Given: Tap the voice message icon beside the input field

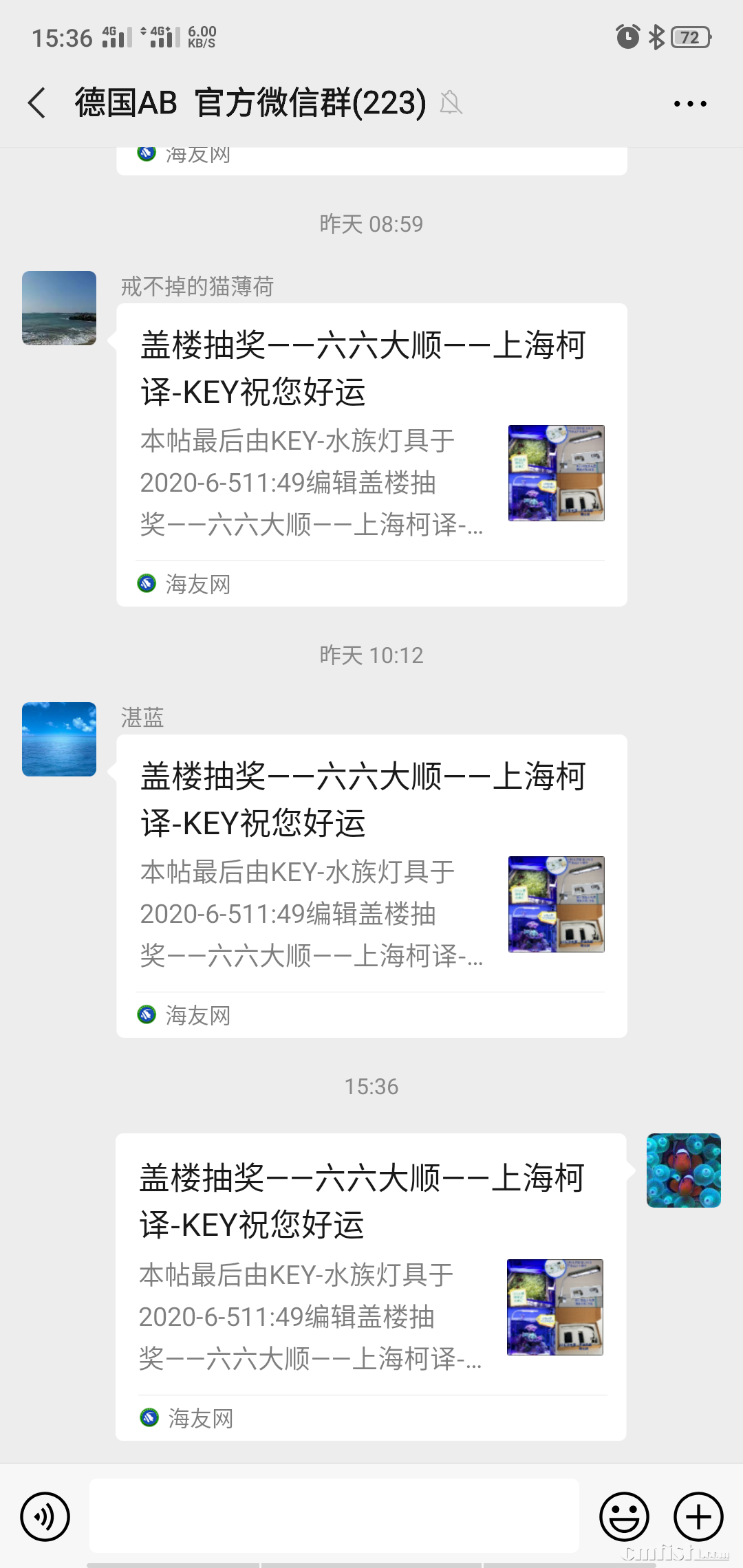Looking at the screenshot, I should pyautogui.click(x=45, y=1516).
